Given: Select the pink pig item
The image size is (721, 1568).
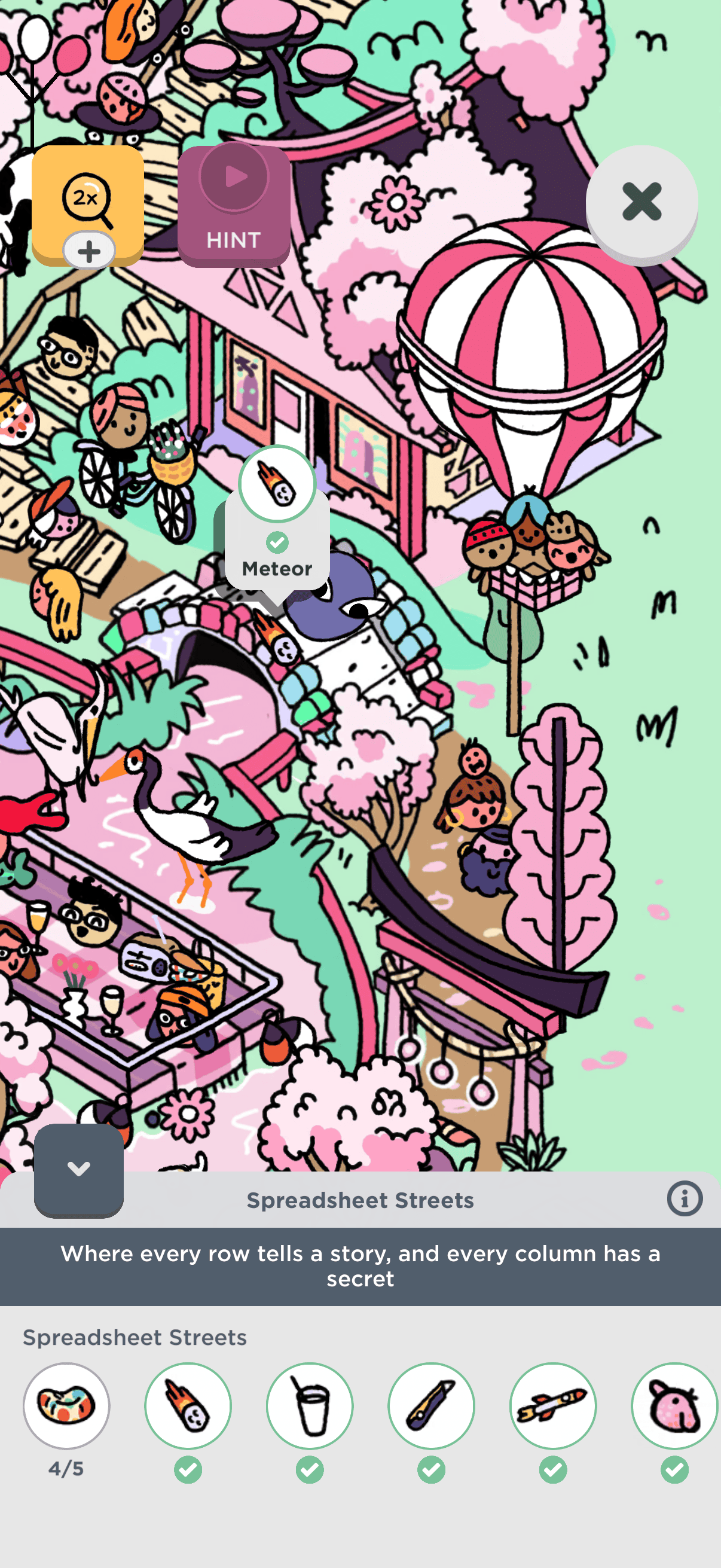Looking at the screenshot, I should click(675, 1405).
